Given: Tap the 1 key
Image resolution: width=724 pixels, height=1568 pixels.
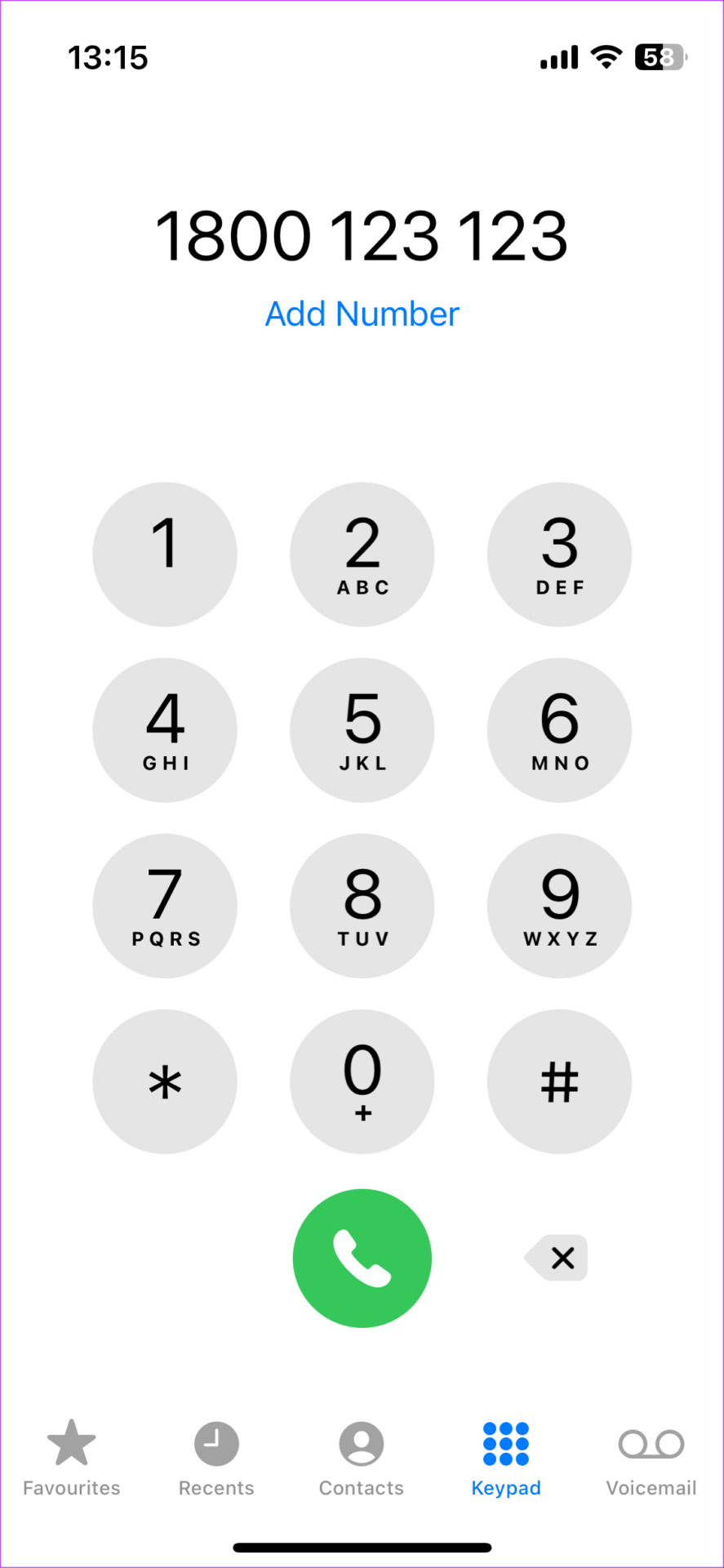Looking at the screenshot, I should point(165,554).
